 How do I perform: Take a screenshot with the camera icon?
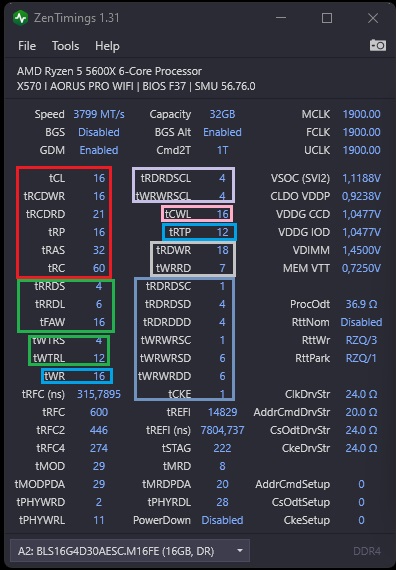(x=378, y=45)
